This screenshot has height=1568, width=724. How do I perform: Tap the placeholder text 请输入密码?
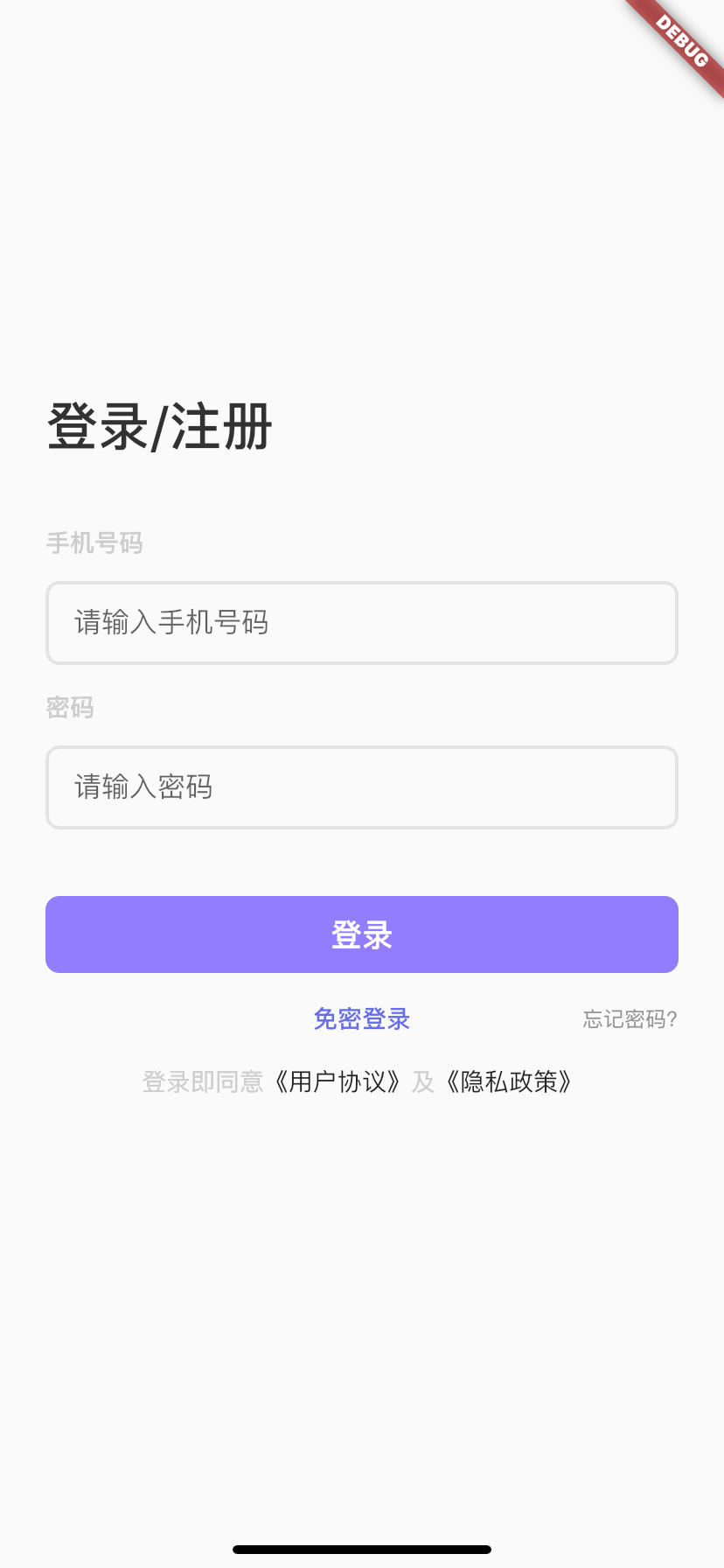145,787
